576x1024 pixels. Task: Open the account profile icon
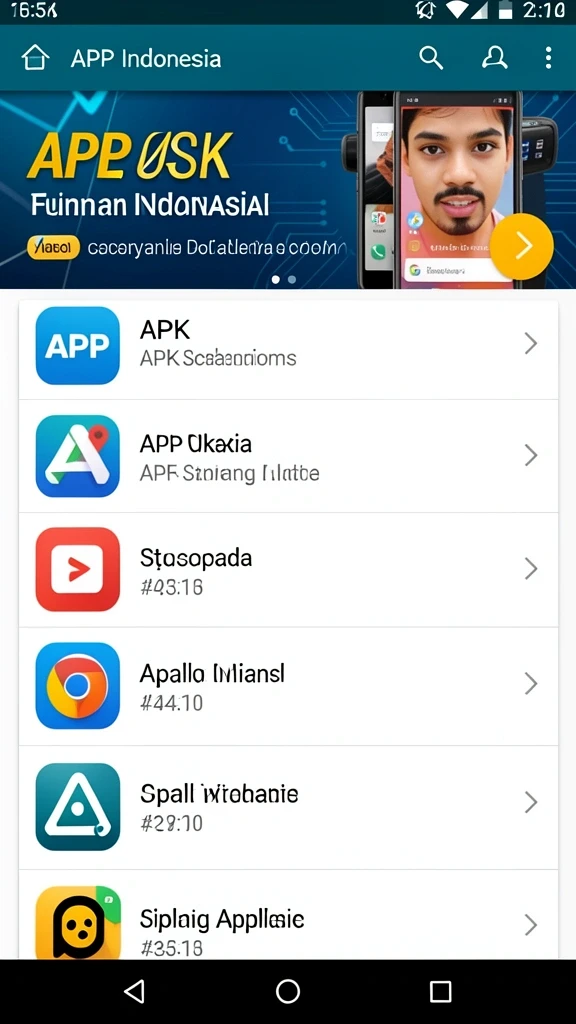494,58
